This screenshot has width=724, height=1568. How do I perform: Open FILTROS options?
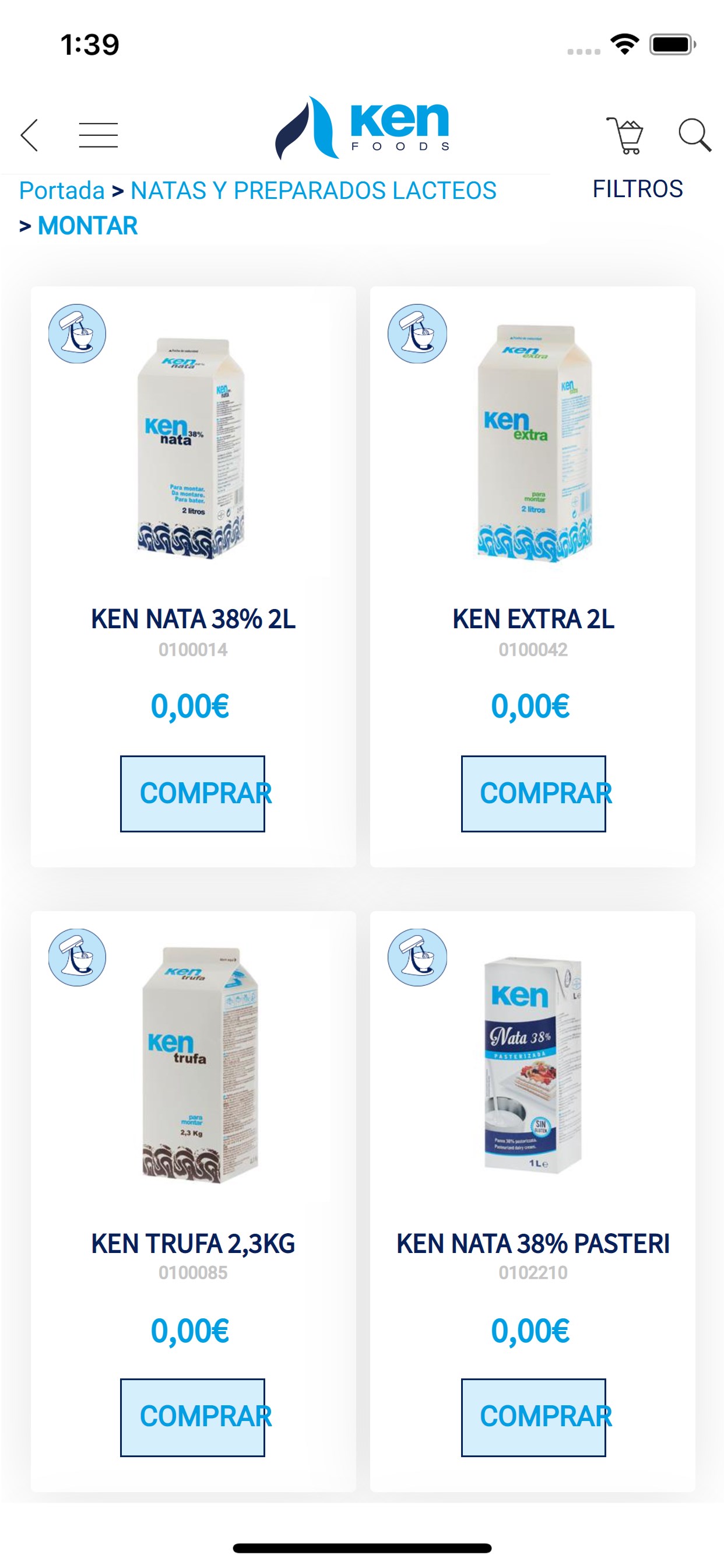pyautogui.click(x=637, y=188)
